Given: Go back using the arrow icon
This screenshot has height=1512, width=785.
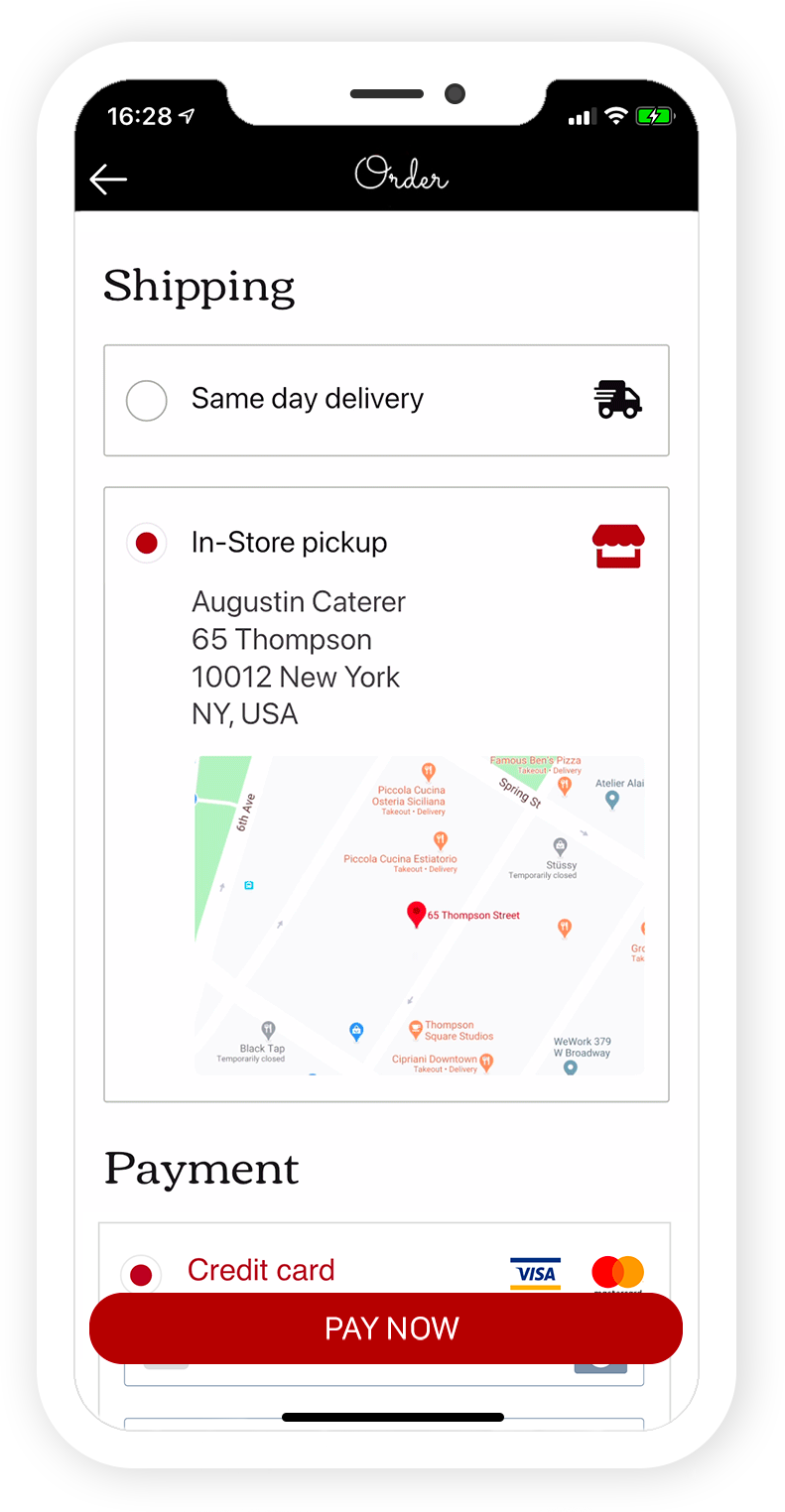Looking at the screenshot, I should (108, 180).
